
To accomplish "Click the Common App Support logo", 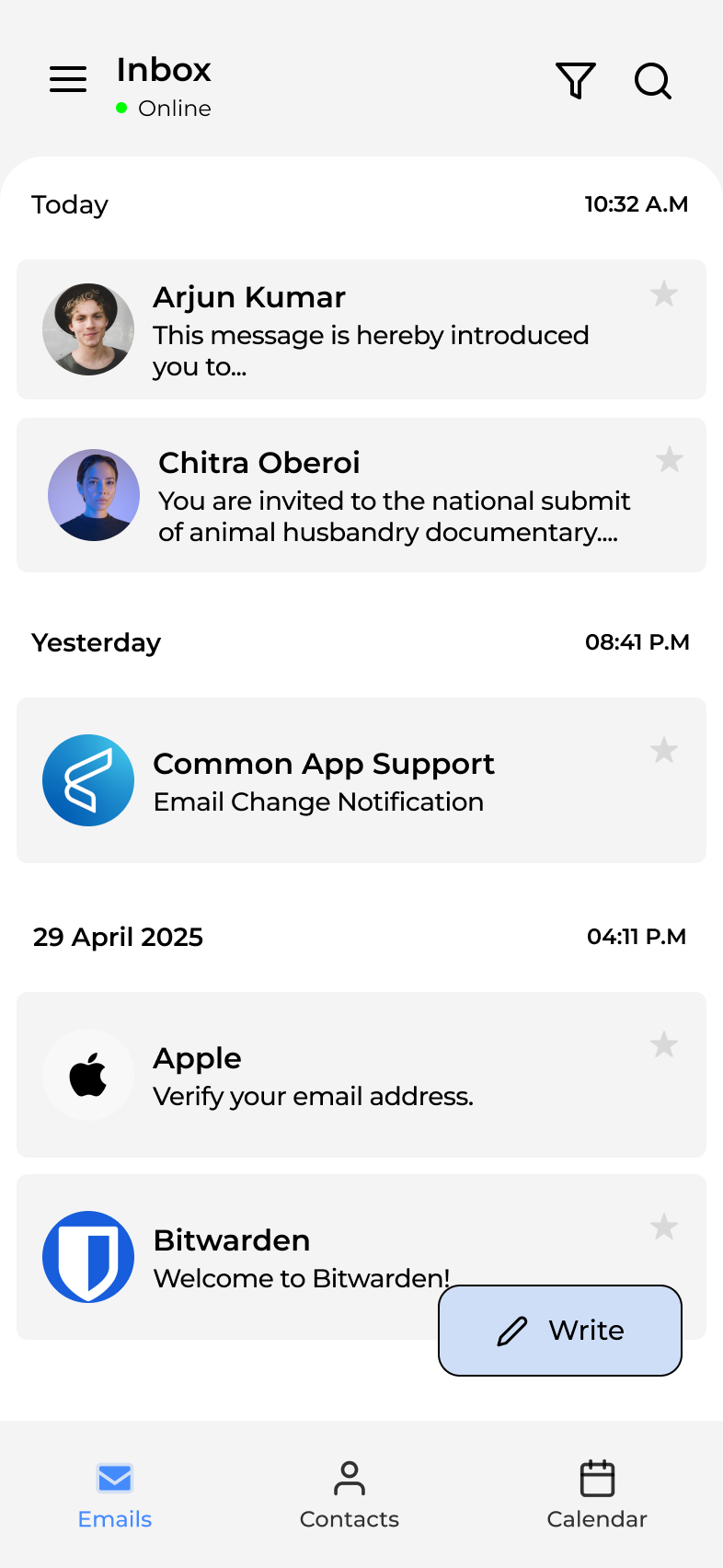I will coord(88,779).
